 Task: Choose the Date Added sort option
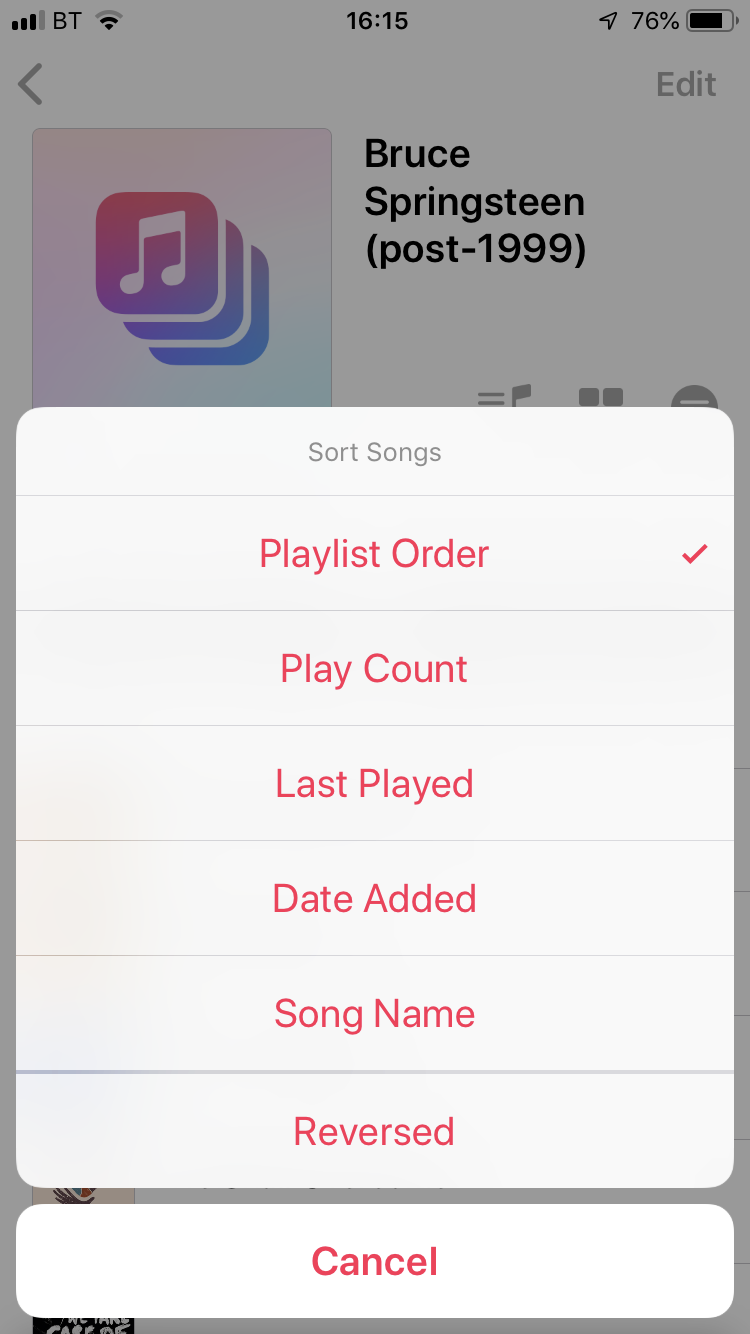375,898
